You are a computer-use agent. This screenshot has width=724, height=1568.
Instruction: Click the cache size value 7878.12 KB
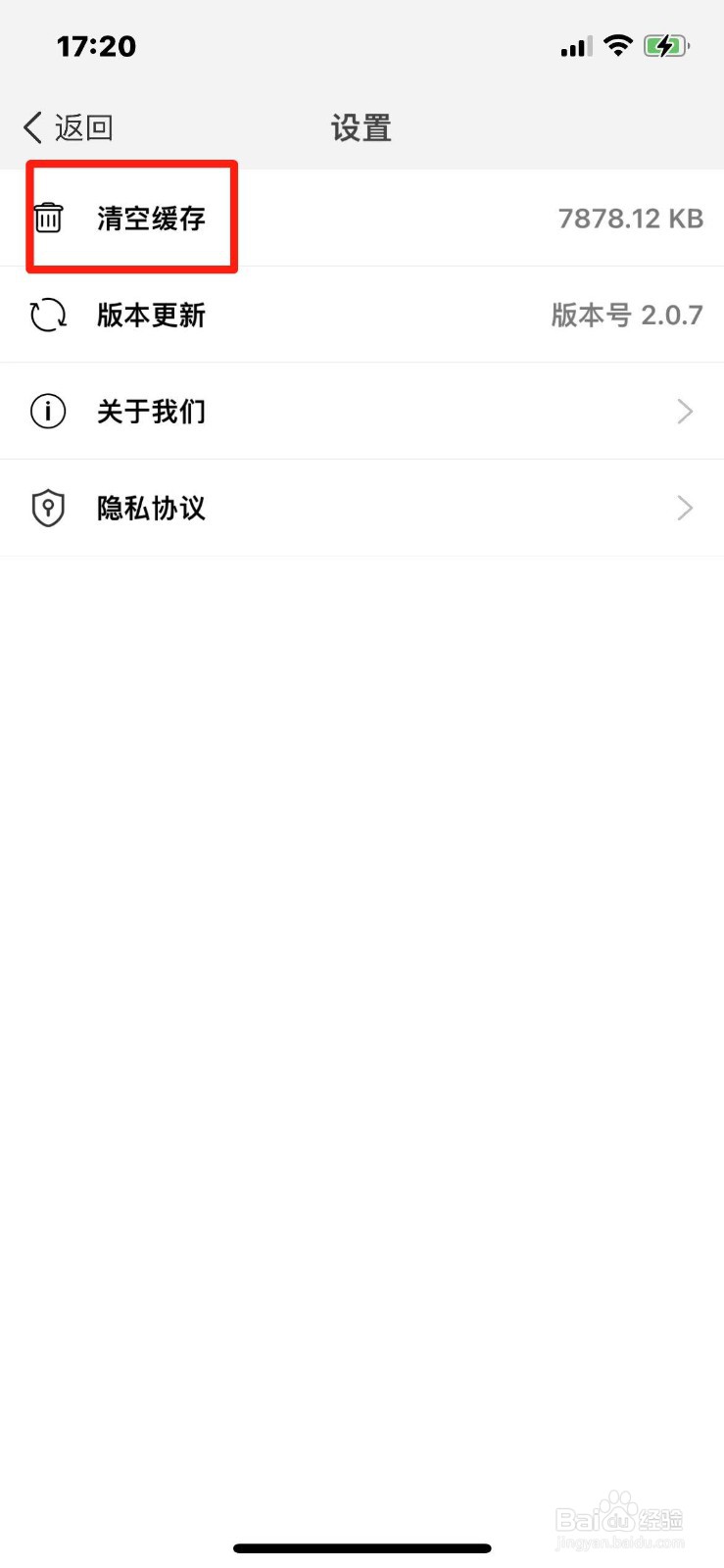click(x=631, y=218)
